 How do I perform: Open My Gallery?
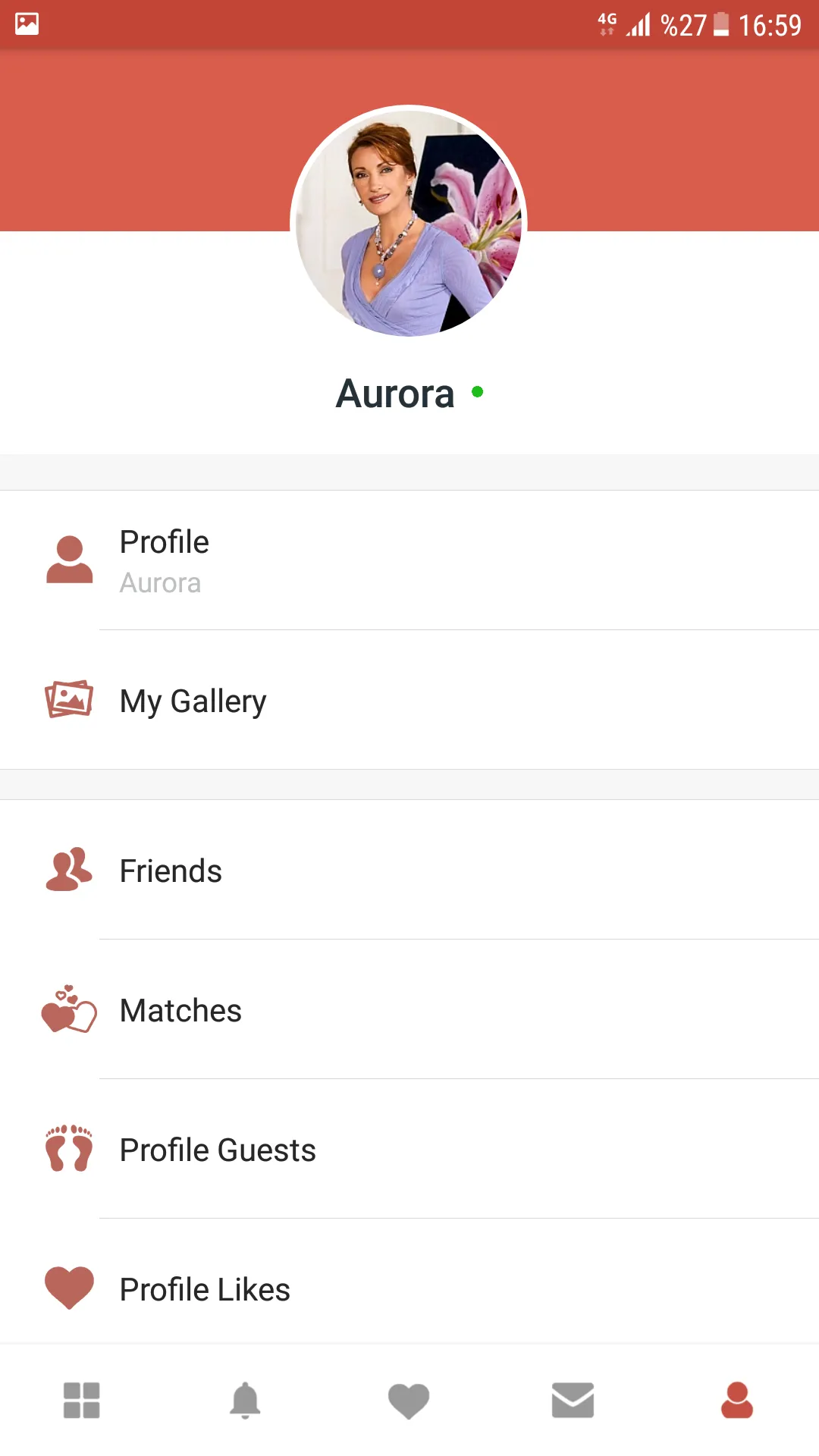[x=409, y=701]
